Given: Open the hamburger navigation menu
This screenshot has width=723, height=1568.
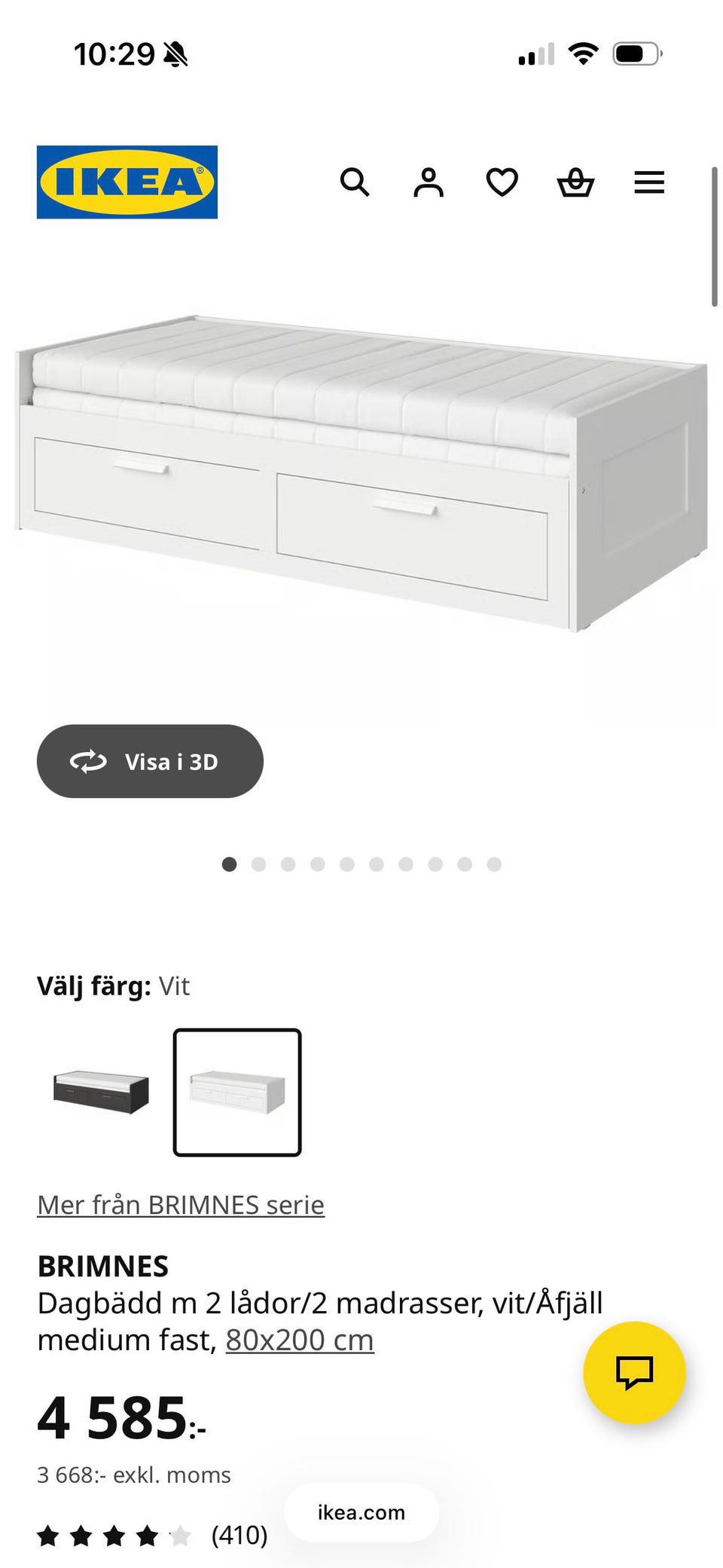Looking at the screenshot, I should point(648,182).
